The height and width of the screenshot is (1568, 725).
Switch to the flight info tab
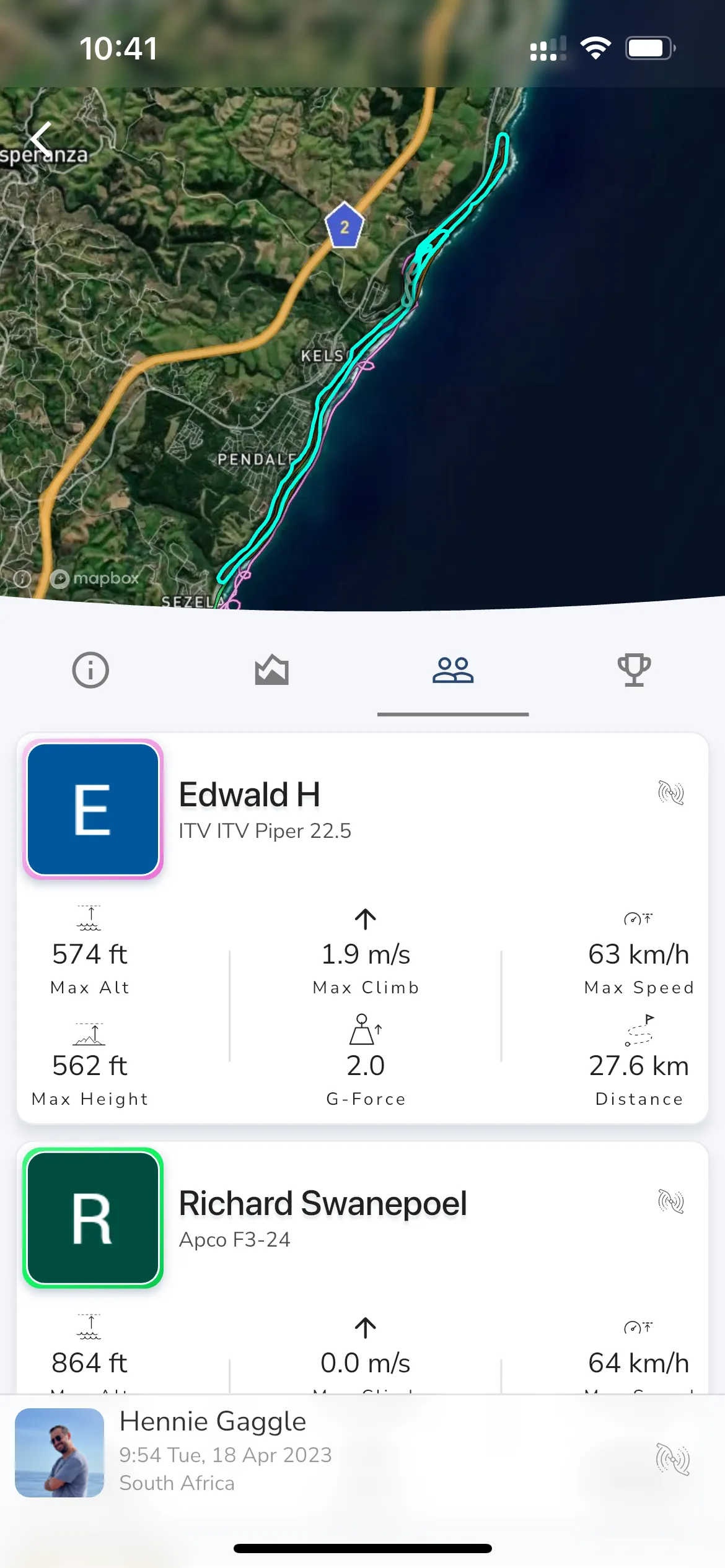(90, 670)
